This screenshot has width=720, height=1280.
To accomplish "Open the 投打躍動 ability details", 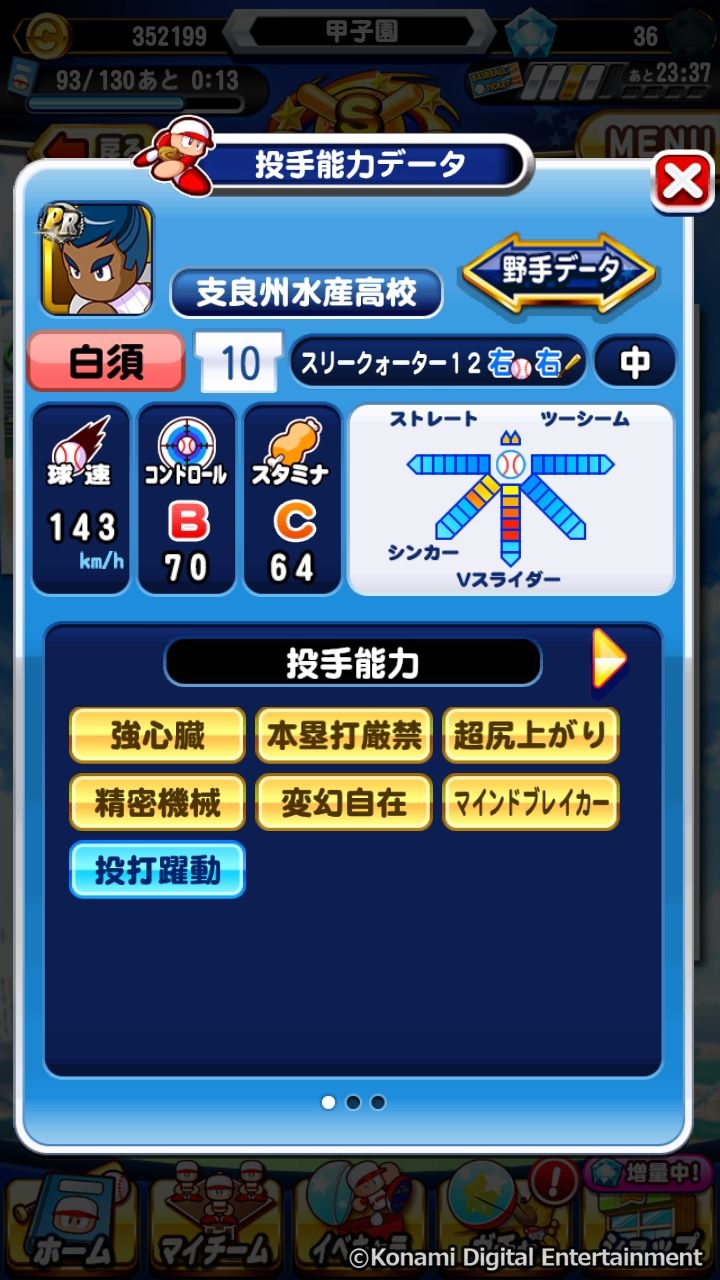I will click(x=157, y=869).
